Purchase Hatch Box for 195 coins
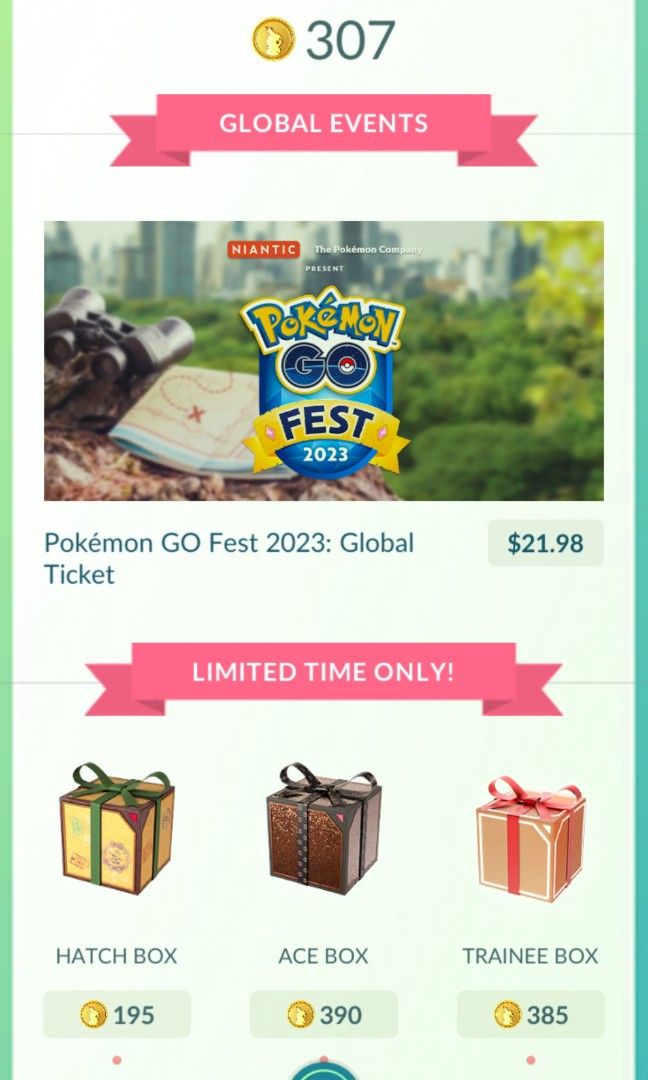 pyautogui.click(x=117, y=1014)
